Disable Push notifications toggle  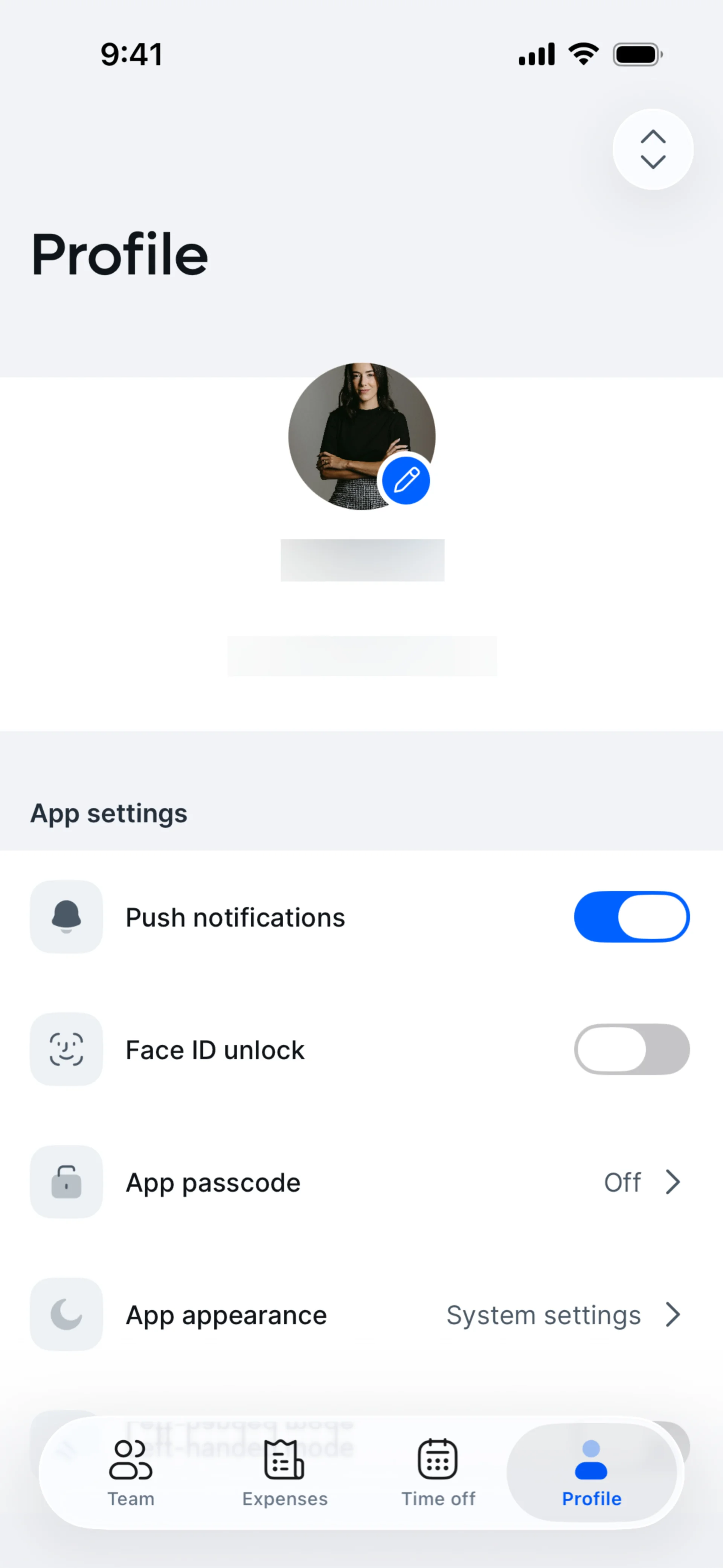[631, 917]
